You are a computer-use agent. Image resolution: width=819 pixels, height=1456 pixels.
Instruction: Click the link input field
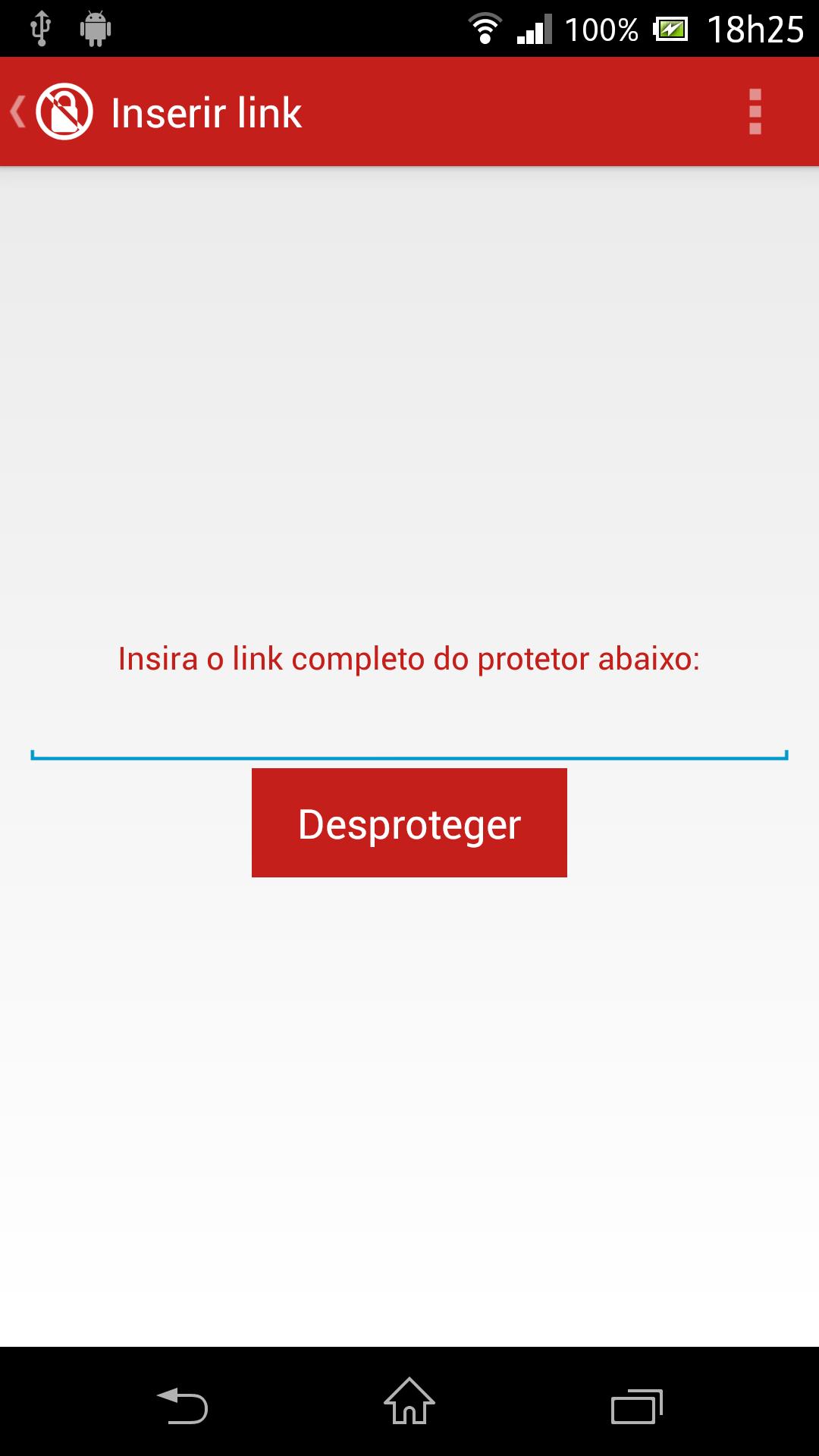pos(409,739)
